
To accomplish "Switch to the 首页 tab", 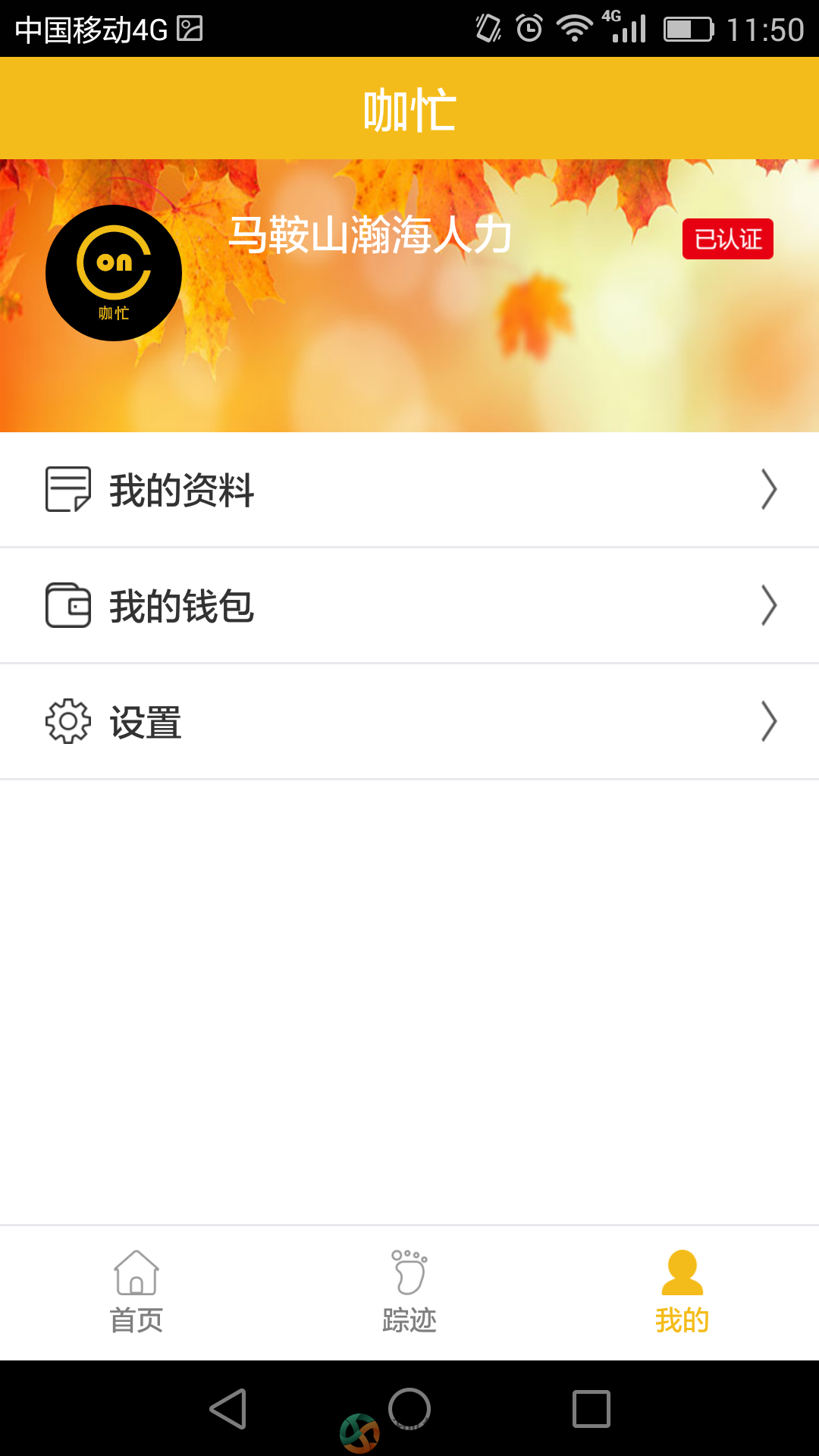I will (x=136, y=1293).
